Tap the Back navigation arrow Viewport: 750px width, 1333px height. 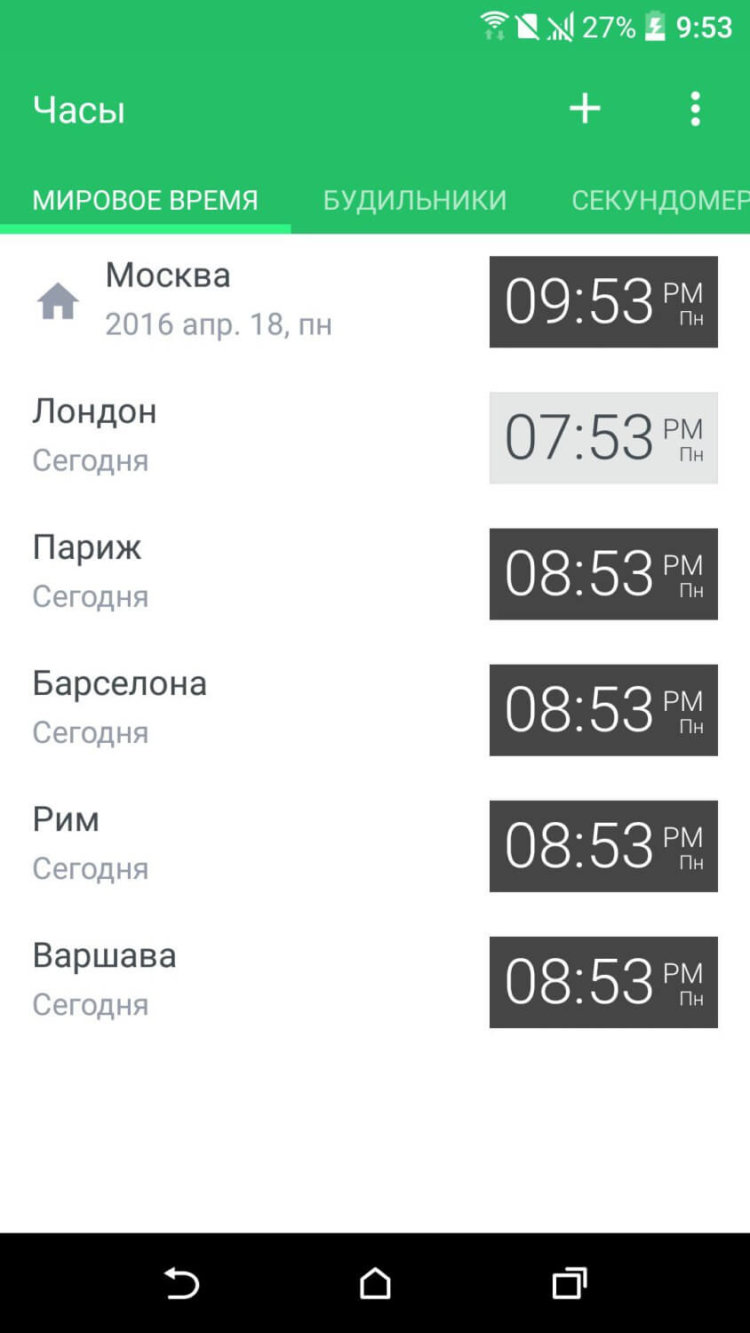pyautogui.click(x=182, y=1284)
